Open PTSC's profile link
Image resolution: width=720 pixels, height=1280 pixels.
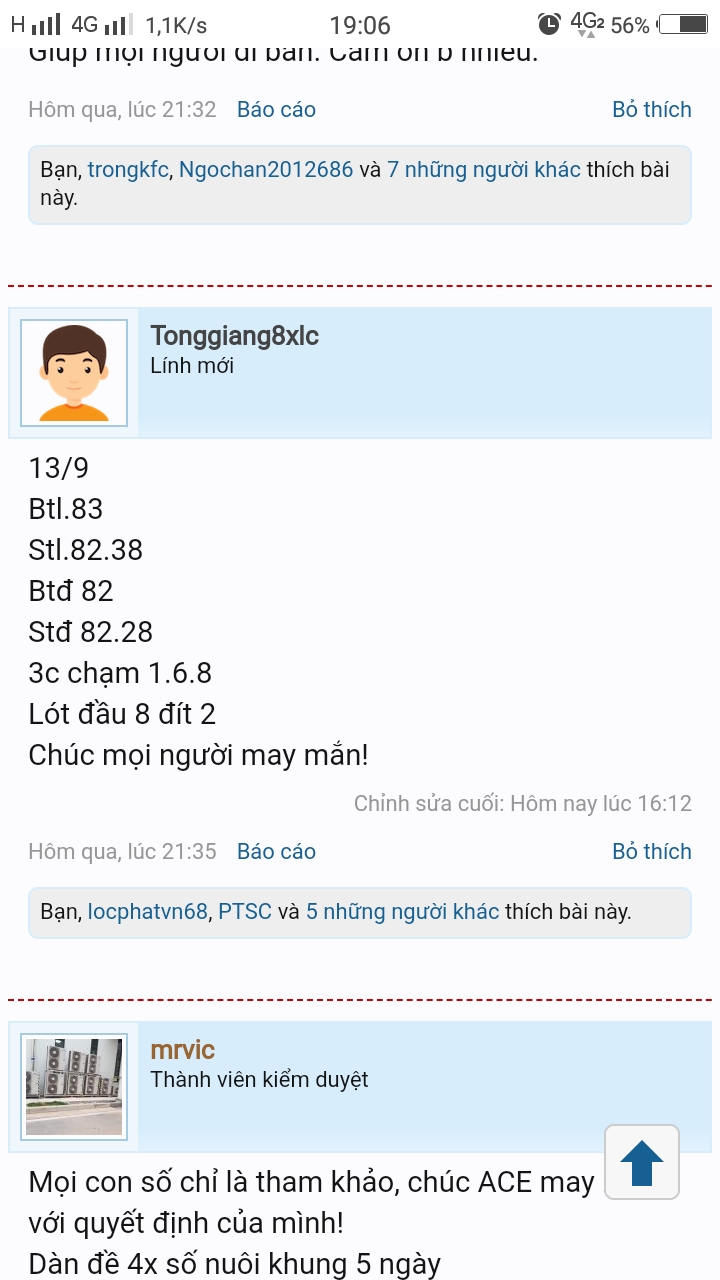pyautogui.click(x=245, y=912)
